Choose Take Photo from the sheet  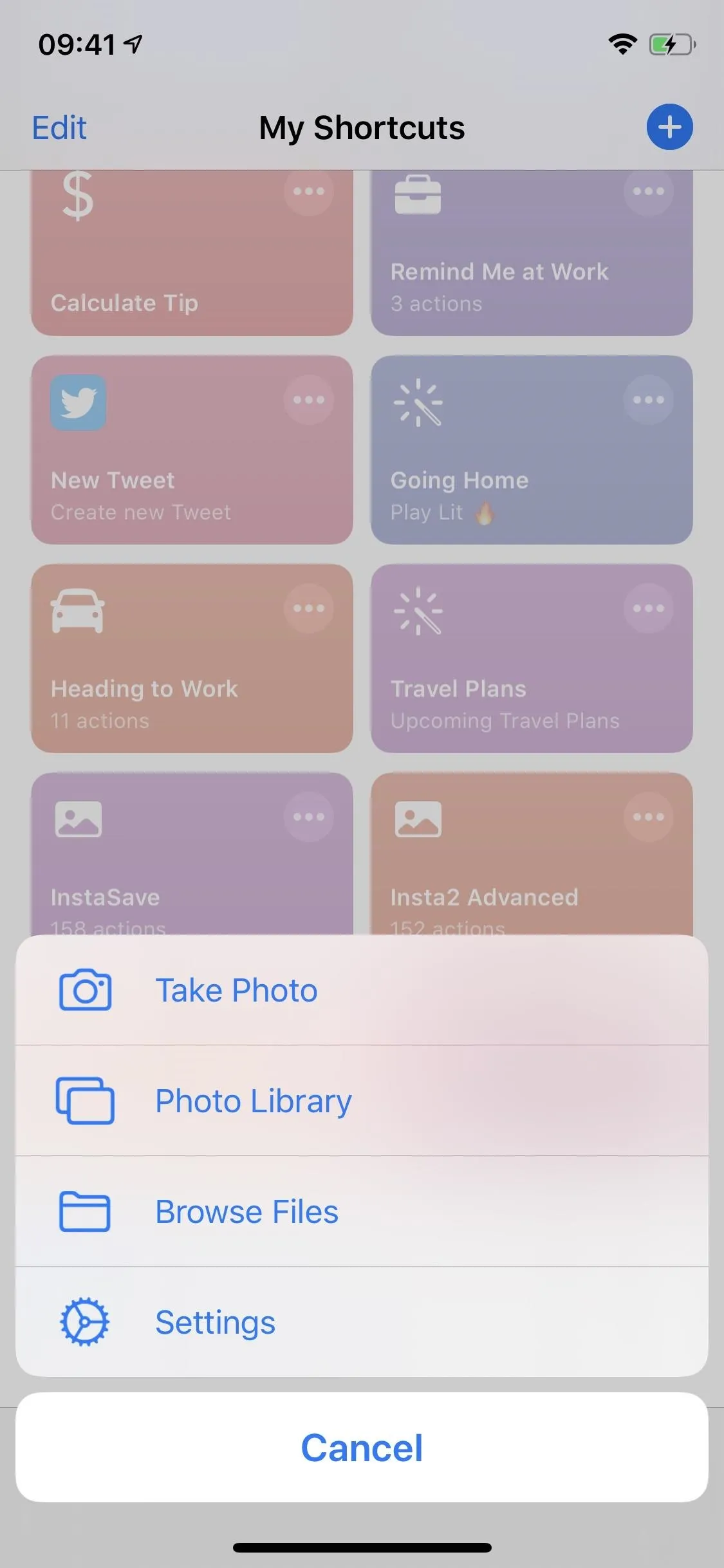coord(362,990)
